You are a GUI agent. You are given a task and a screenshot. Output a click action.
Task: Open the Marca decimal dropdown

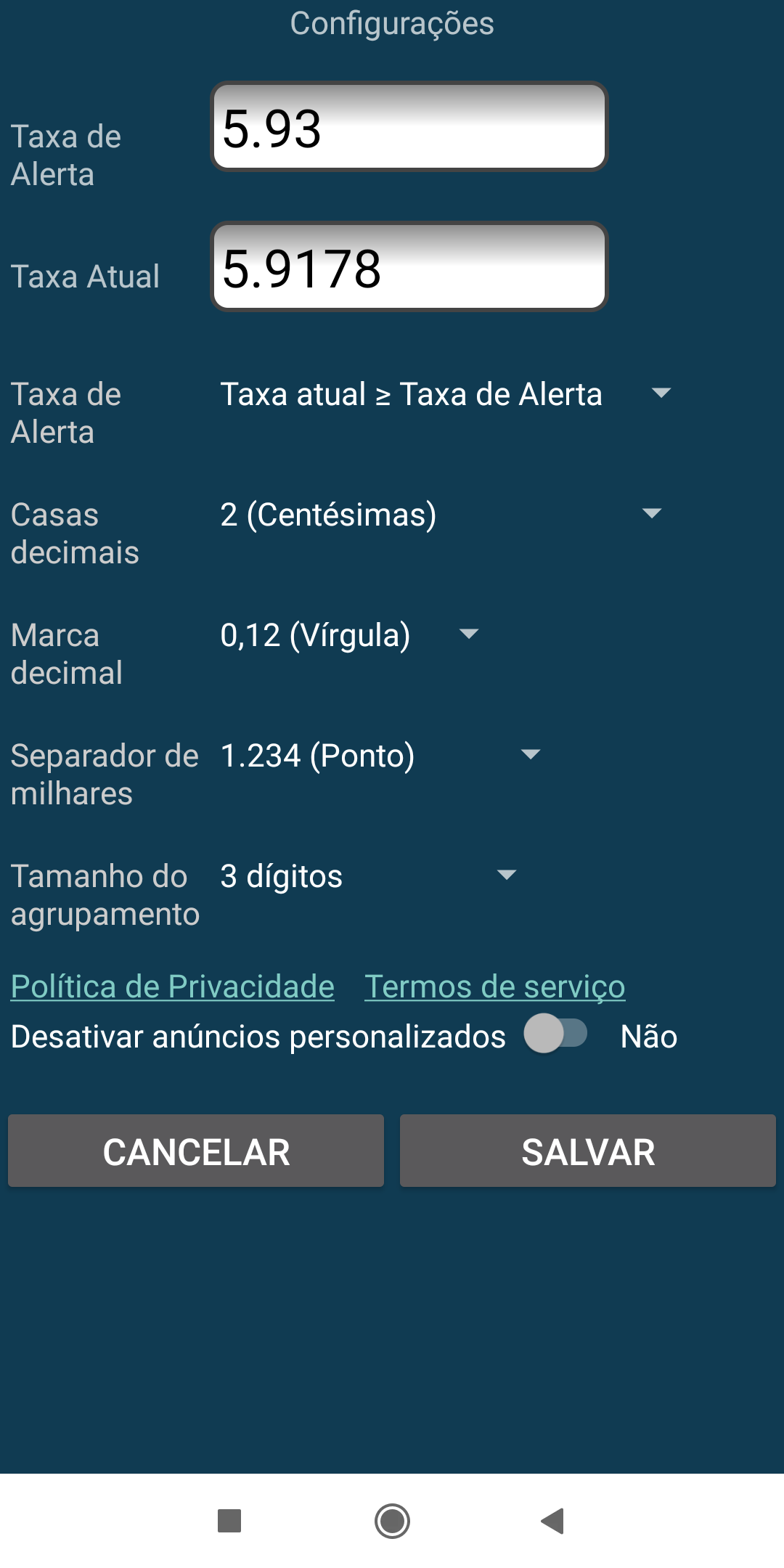pos(349,635)
